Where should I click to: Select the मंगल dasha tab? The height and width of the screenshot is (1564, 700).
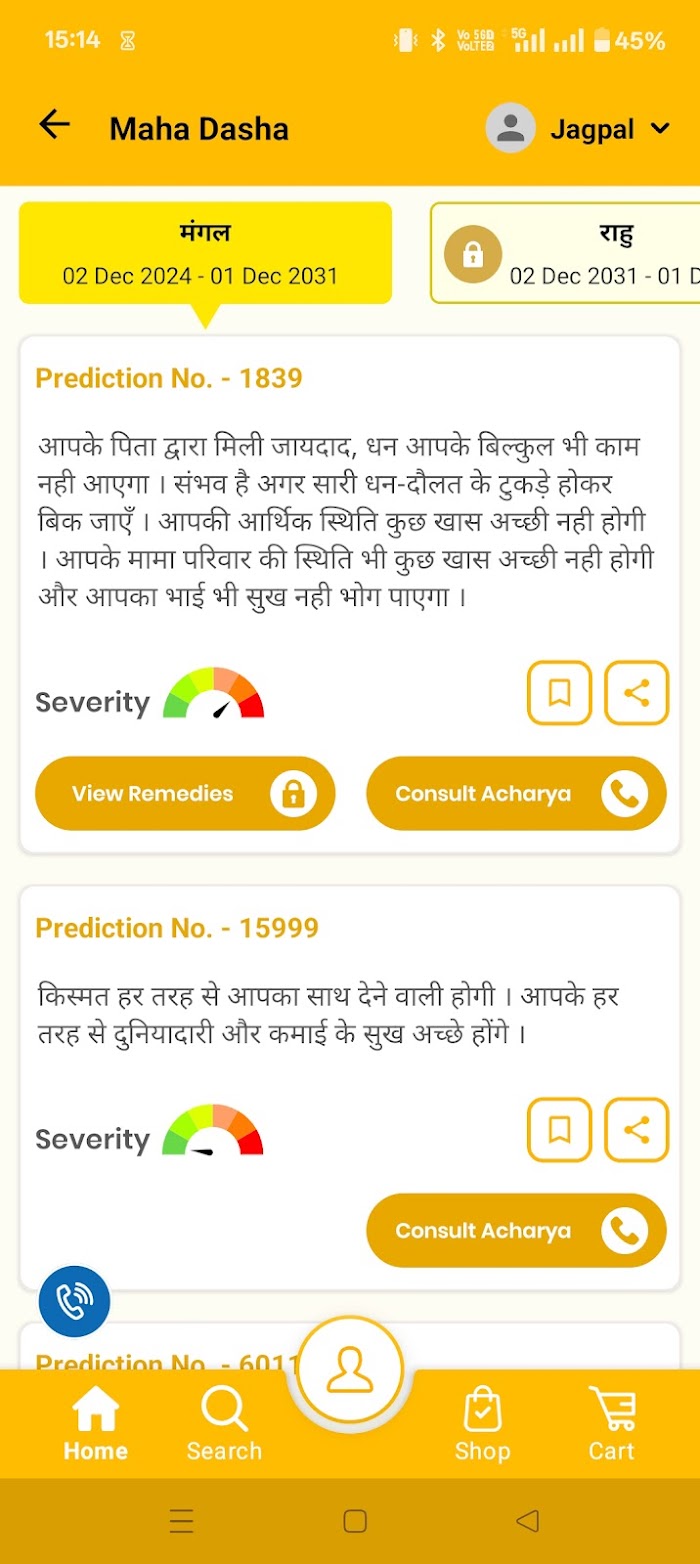point(205,253)
